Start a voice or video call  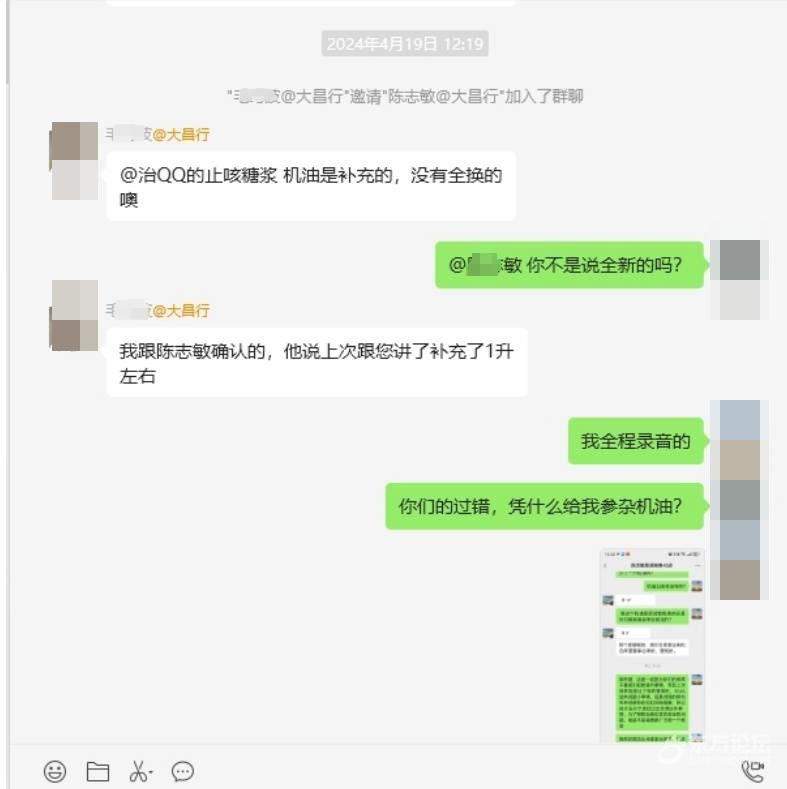click(x=752, y=770)
